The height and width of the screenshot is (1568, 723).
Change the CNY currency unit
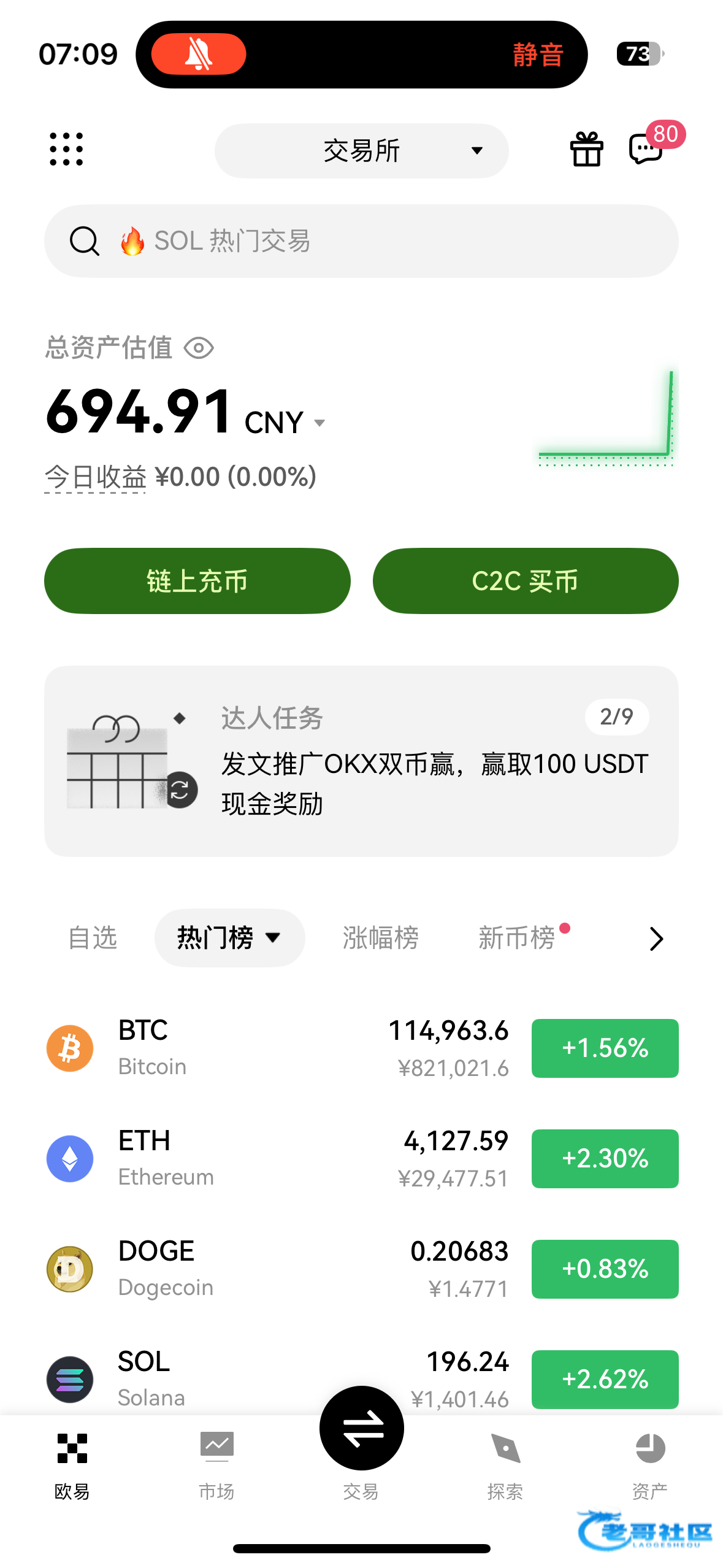point(285,423)
